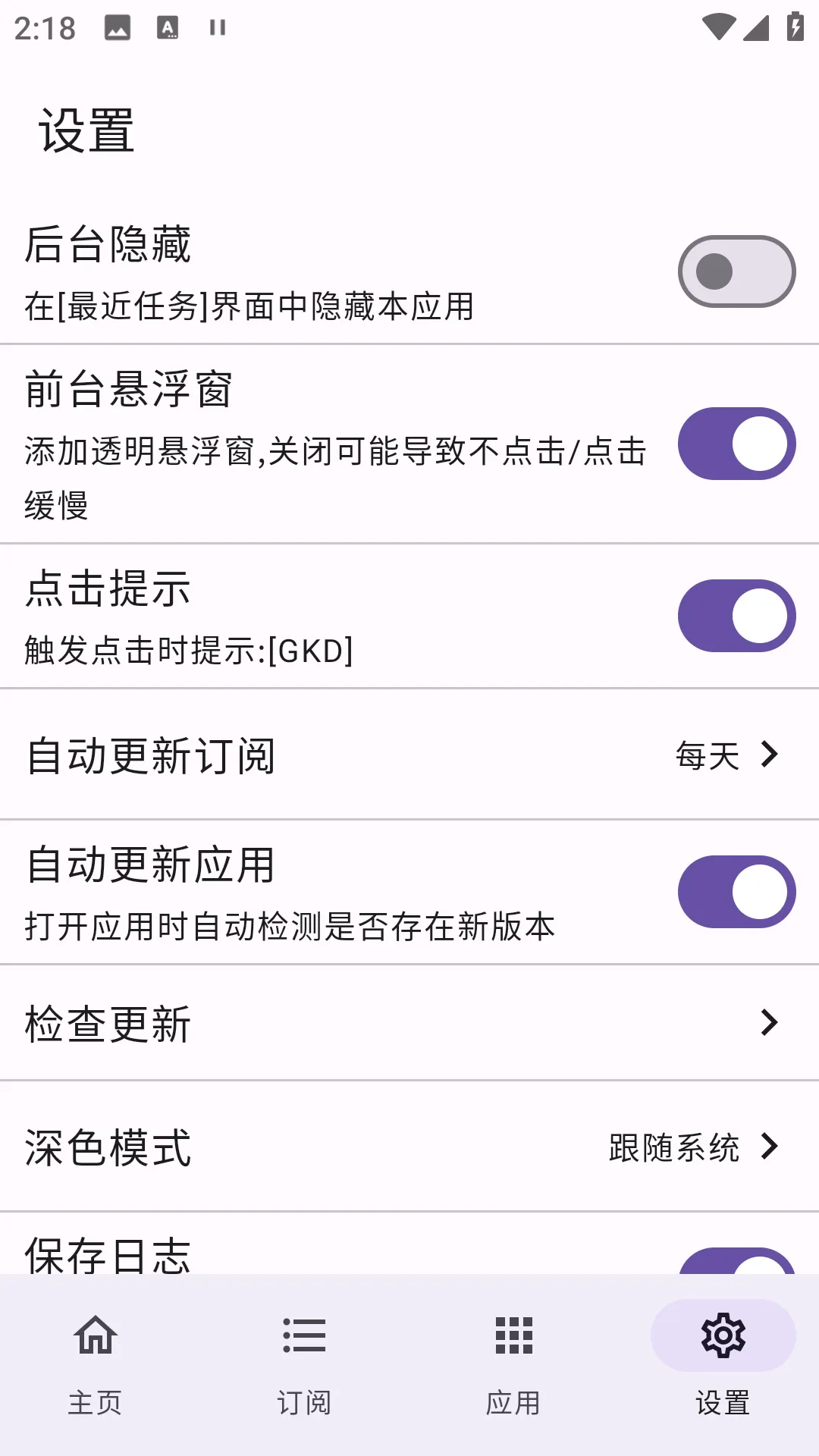This screenshot has width=819, height=1456.
Task: Click the apps grid icon
Action: [513, 1334]
